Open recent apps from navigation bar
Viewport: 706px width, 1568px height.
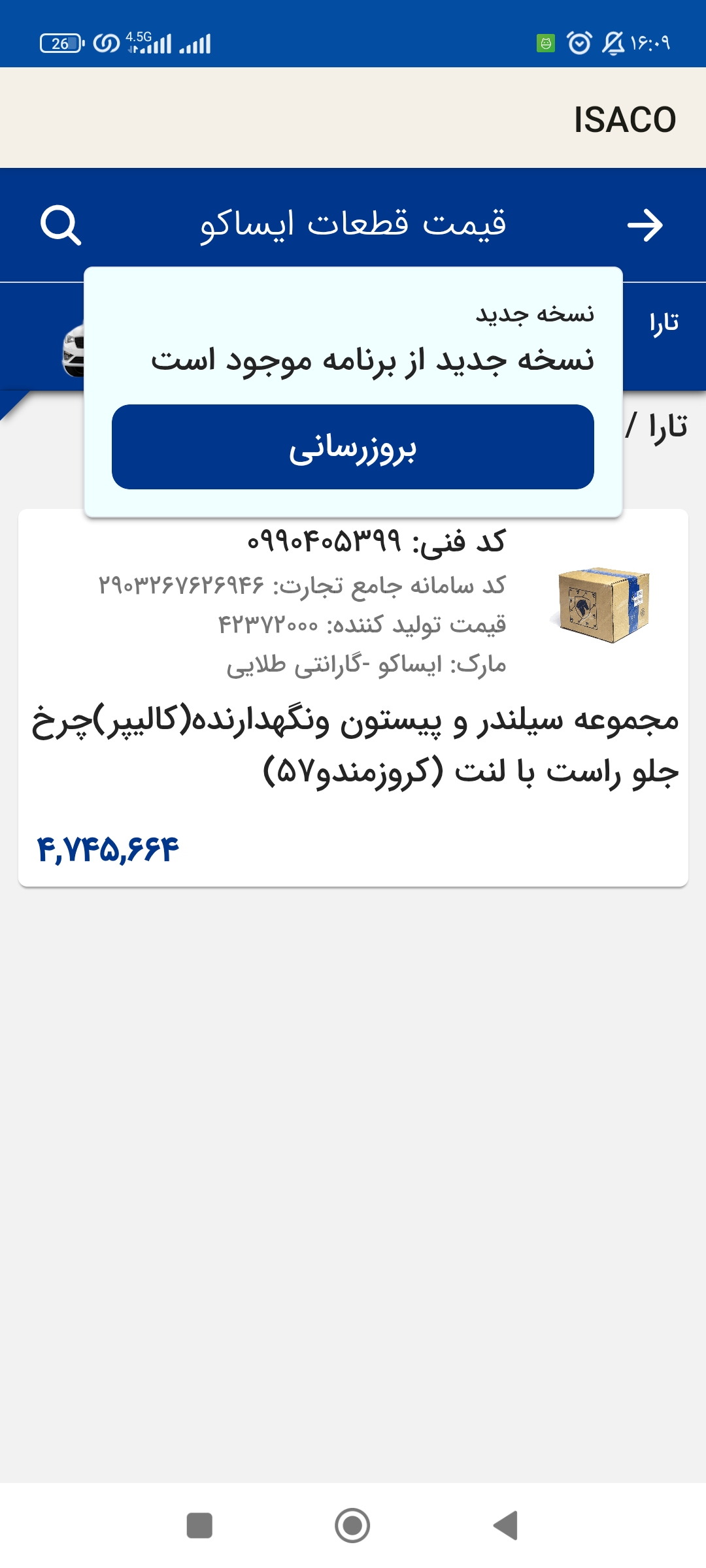[199, 1526]
